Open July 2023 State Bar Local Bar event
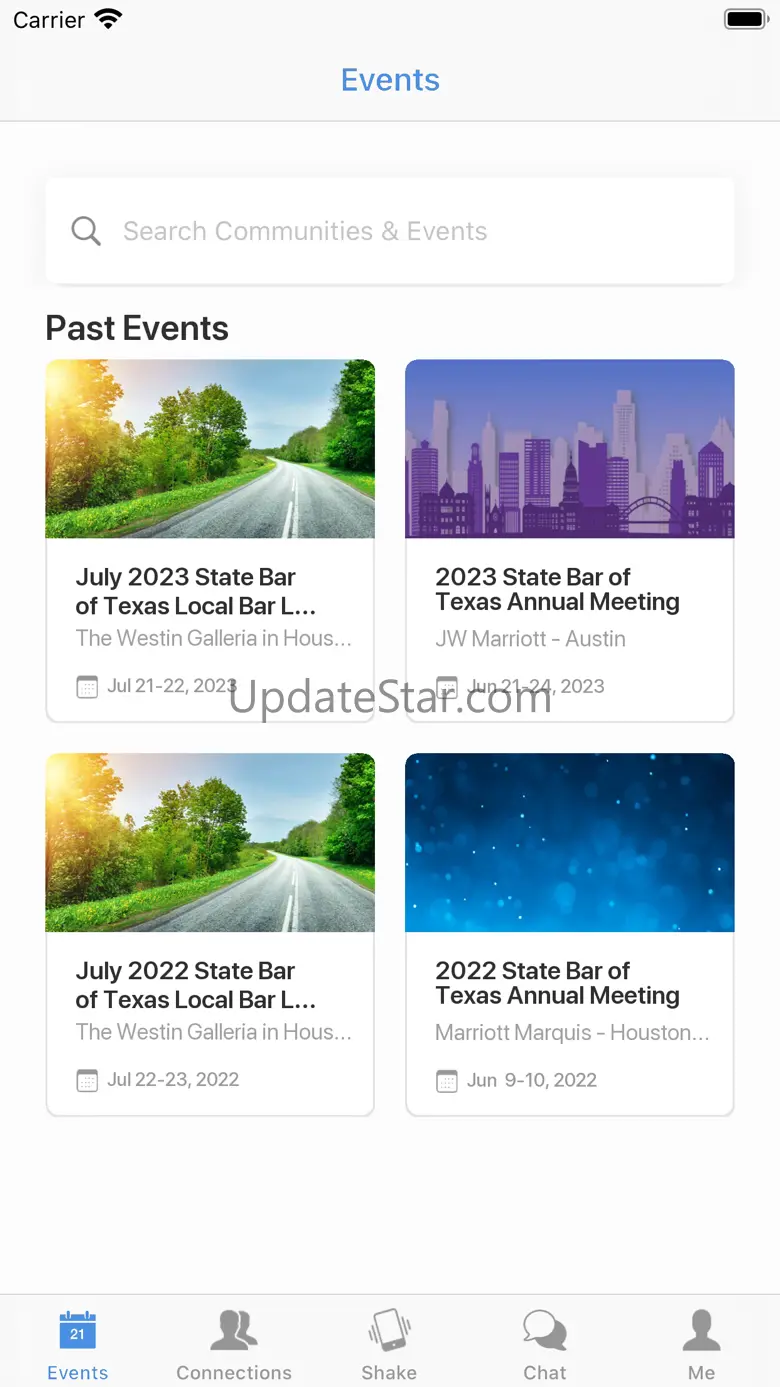This screenshot has height=1387, width=780. click(210, 540)
